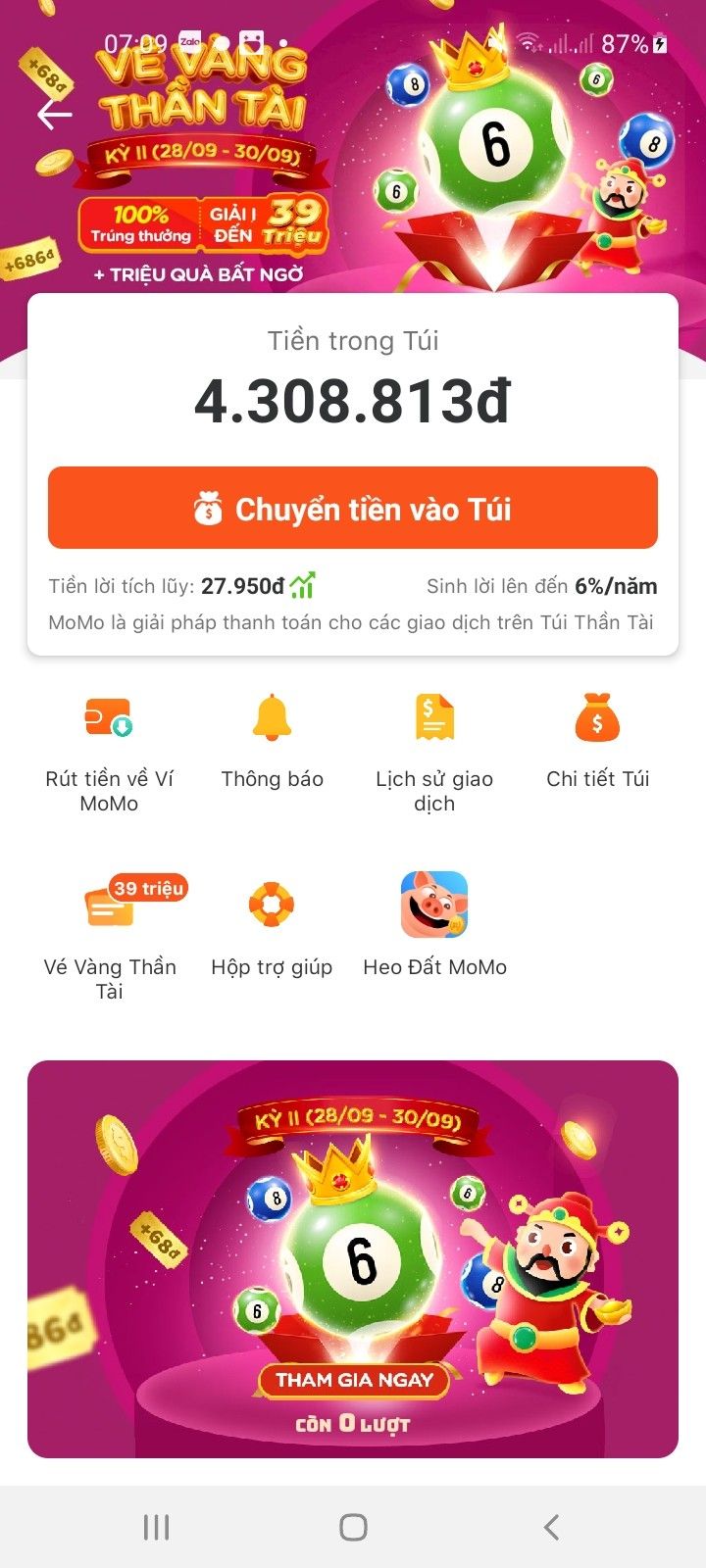Go to home via system navigation bar
The image size is (706, 1568).
[x=353, y=1527]
